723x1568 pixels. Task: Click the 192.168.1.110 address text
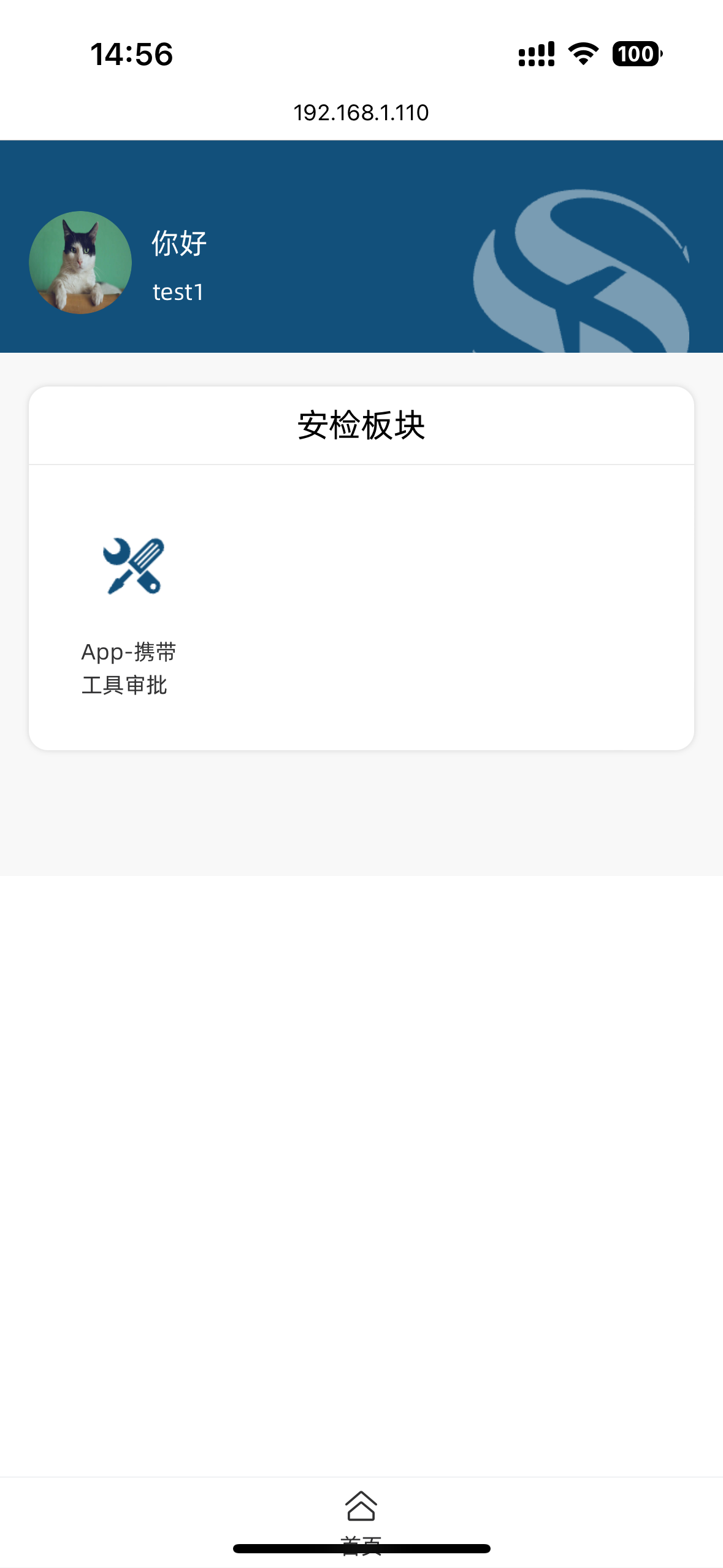coord(361,112)
